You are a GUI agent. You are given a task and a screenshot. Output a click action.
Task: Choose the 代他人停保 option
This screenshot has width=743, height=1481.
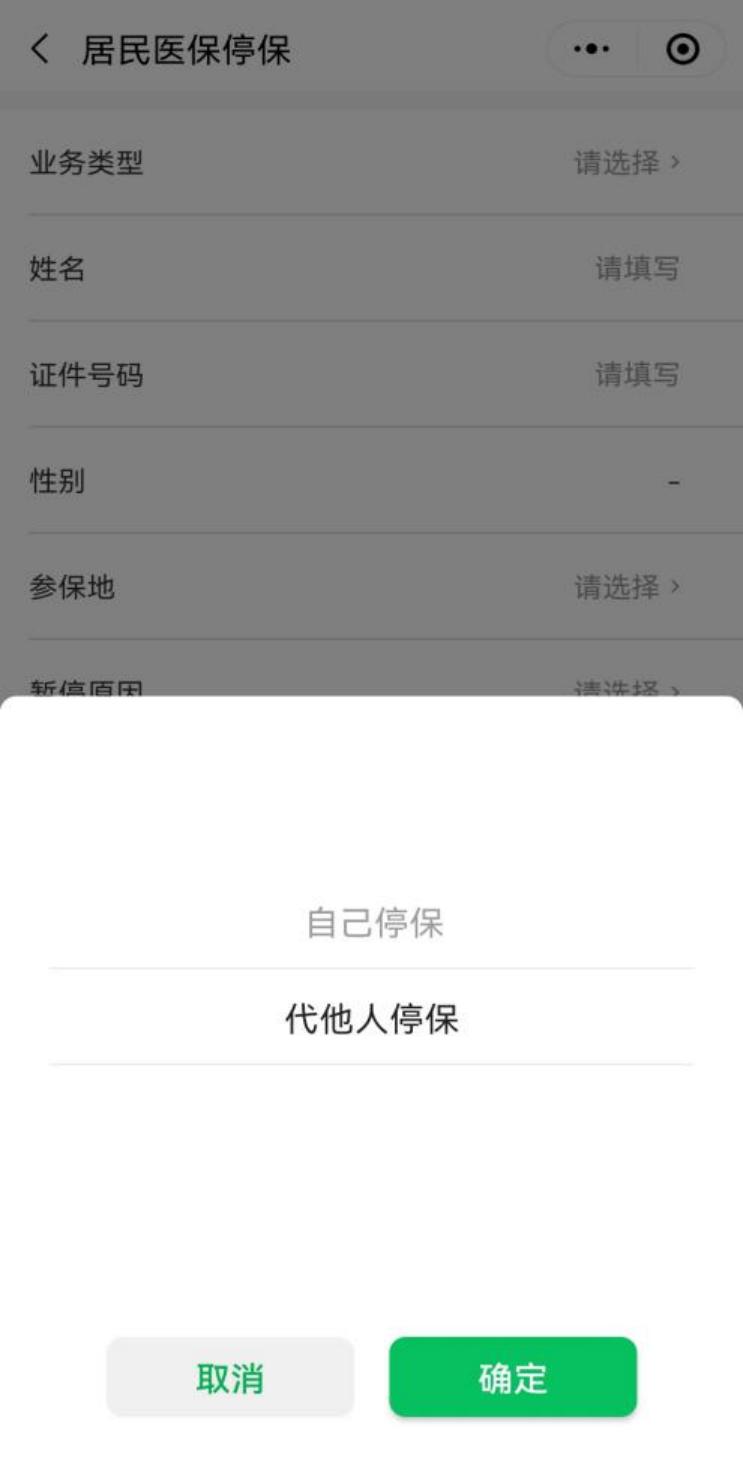[371, 1019]
